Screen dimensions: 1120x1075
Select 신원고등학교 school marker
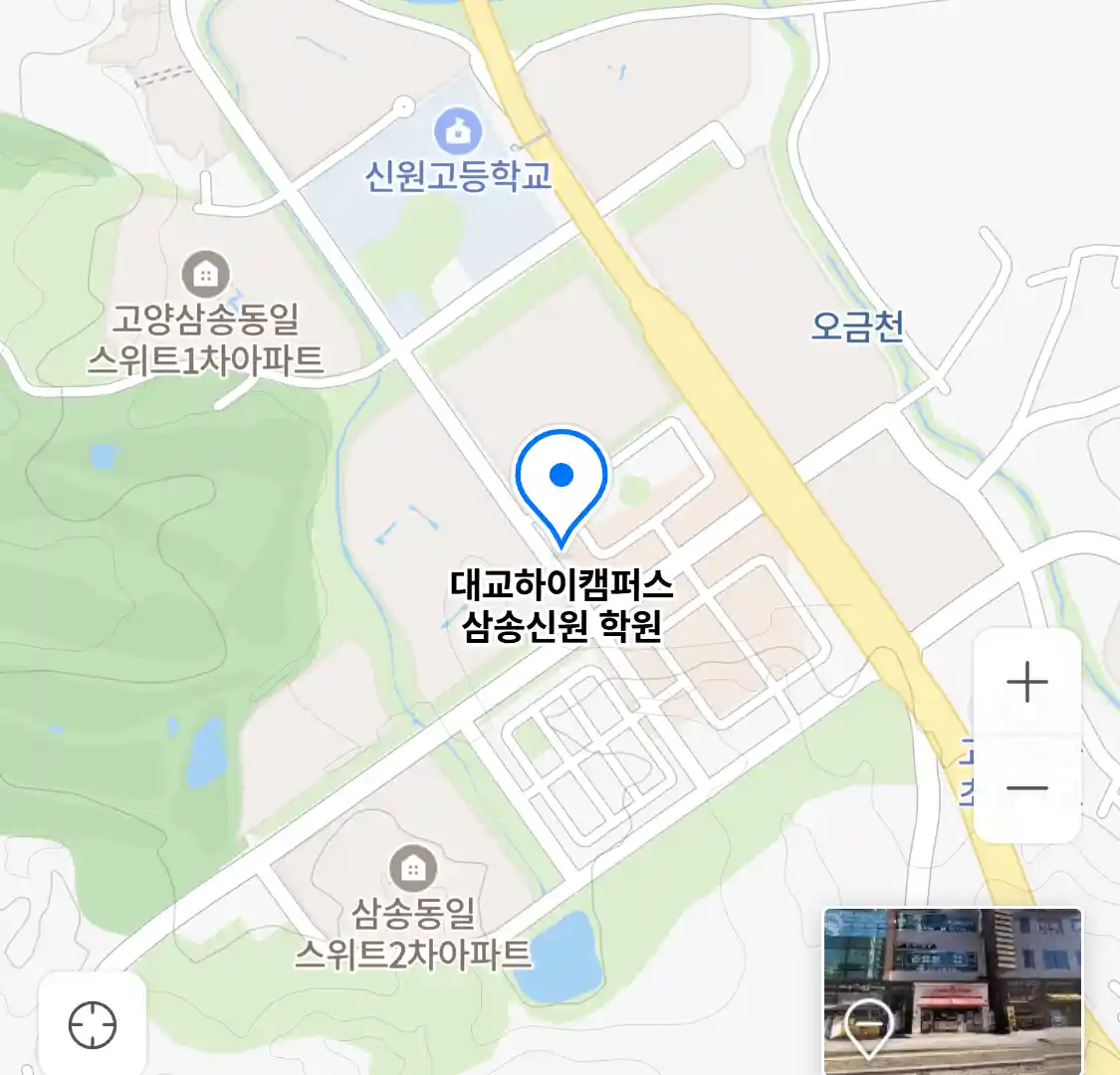pyautogui.click(x=458, y=130)
